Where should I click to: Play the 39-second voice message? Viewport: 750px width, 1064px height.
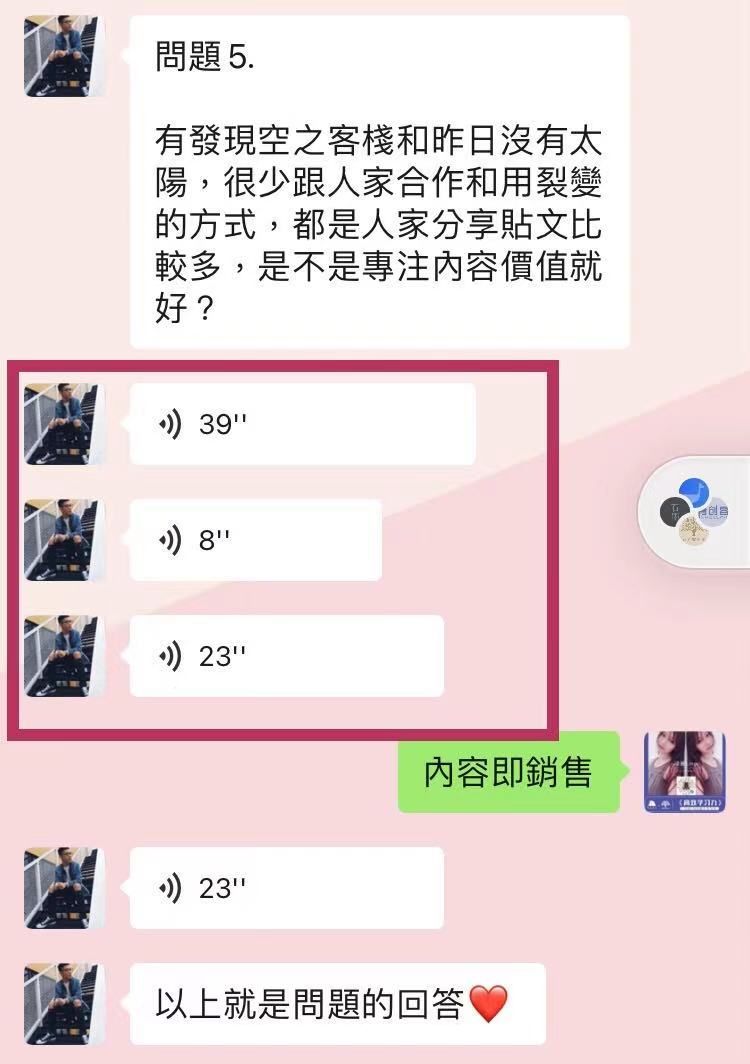coord(302,424)
